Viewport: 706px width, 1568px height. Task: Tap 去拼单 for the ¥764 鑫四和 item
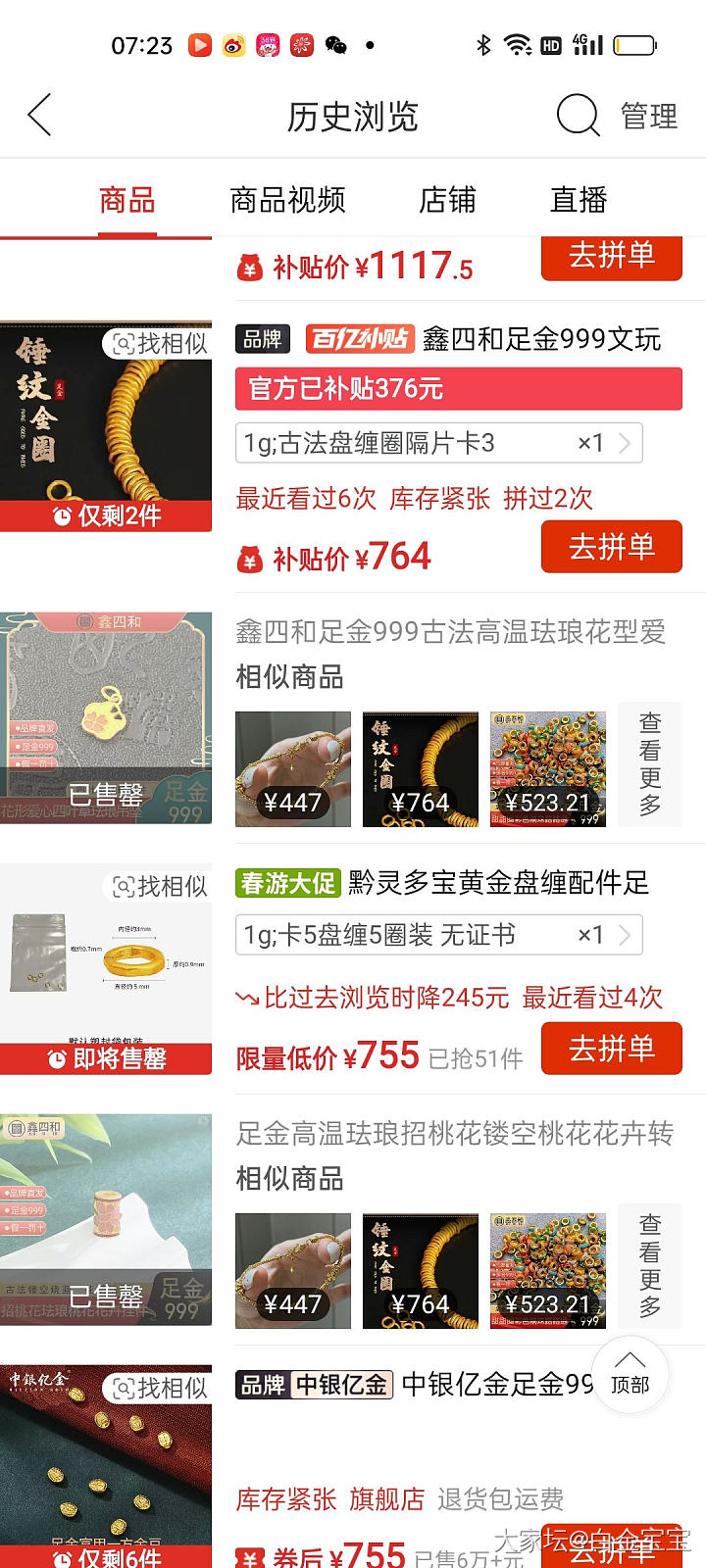click(611, 547)
